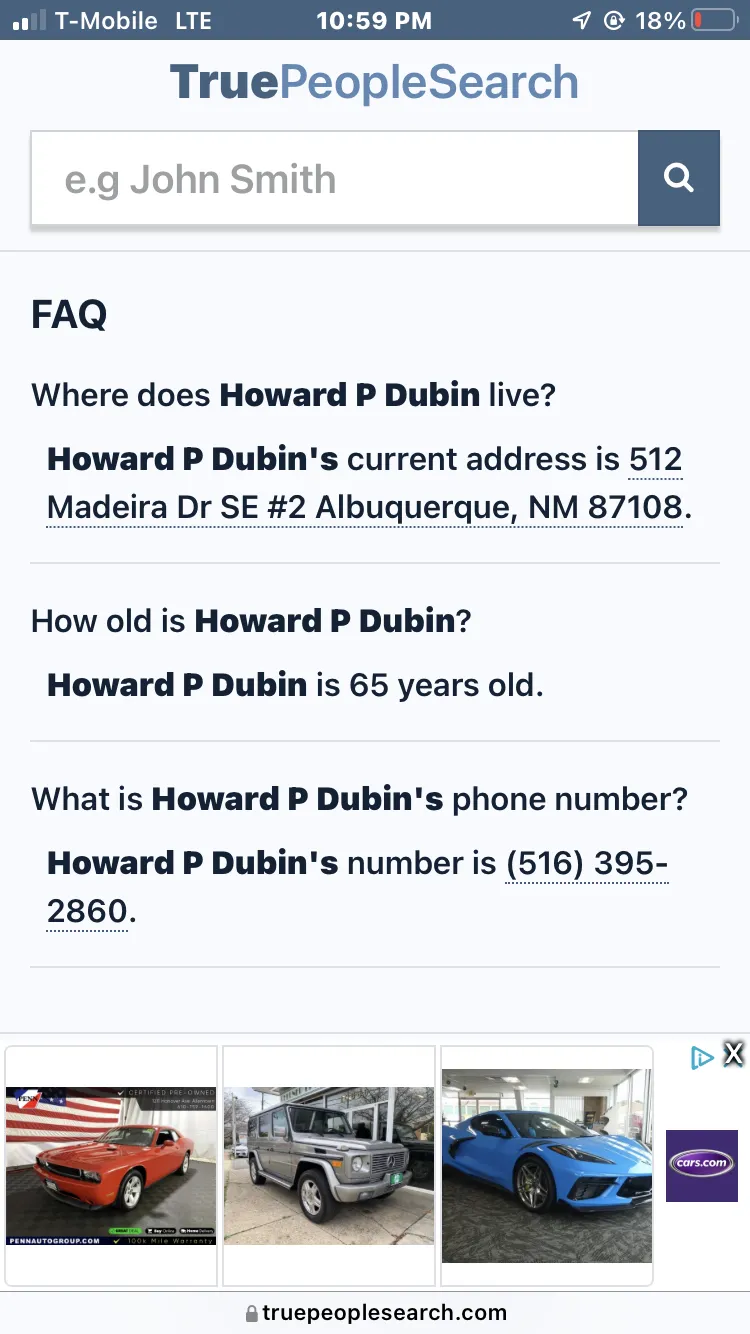Open the TruePeopleSearch logo link
This screenshot has height=1334, width=750.
click(x=374, y=82)
